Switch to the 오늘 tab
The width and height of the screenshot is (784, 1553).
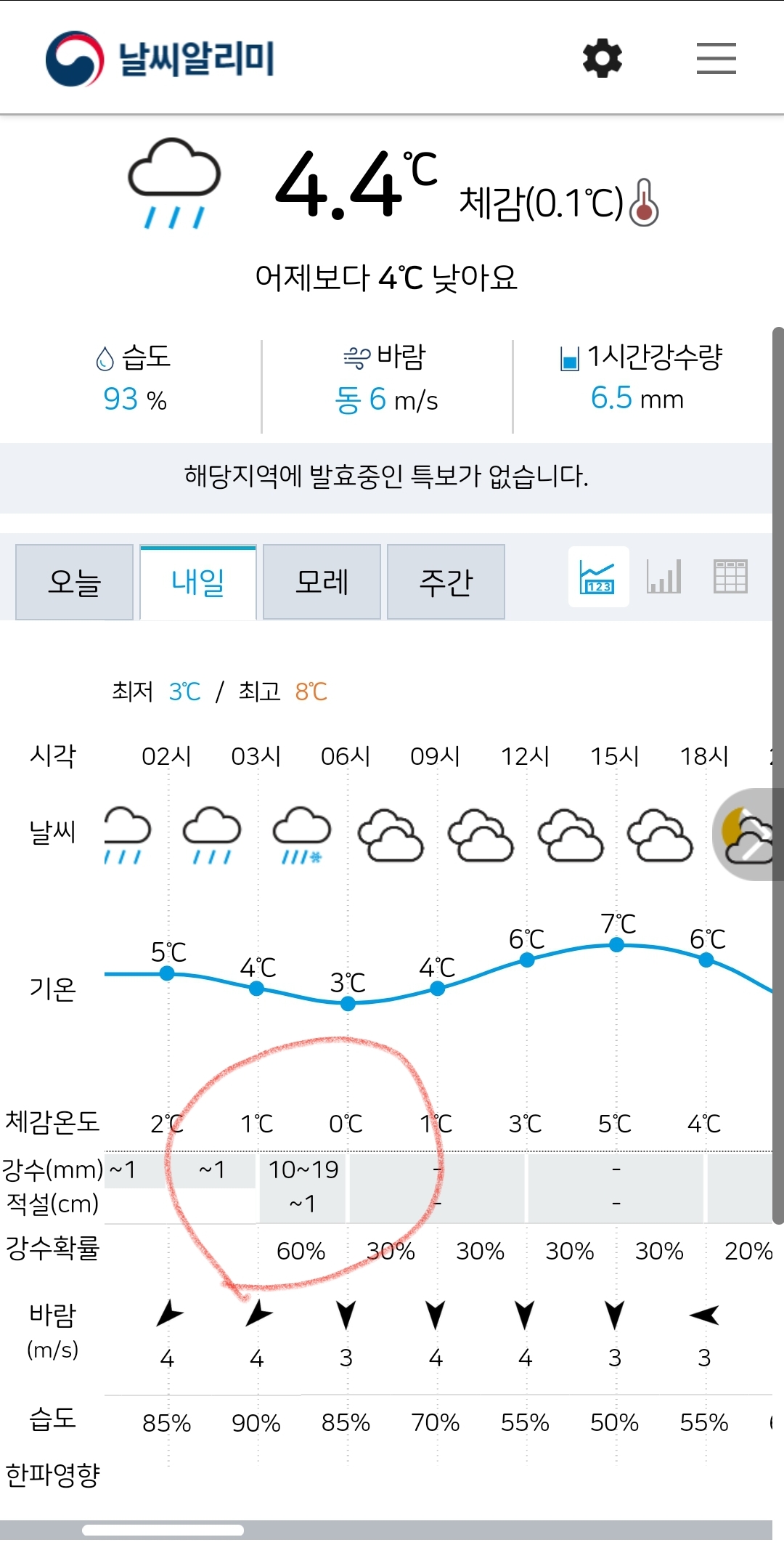(x=74, y=582)
